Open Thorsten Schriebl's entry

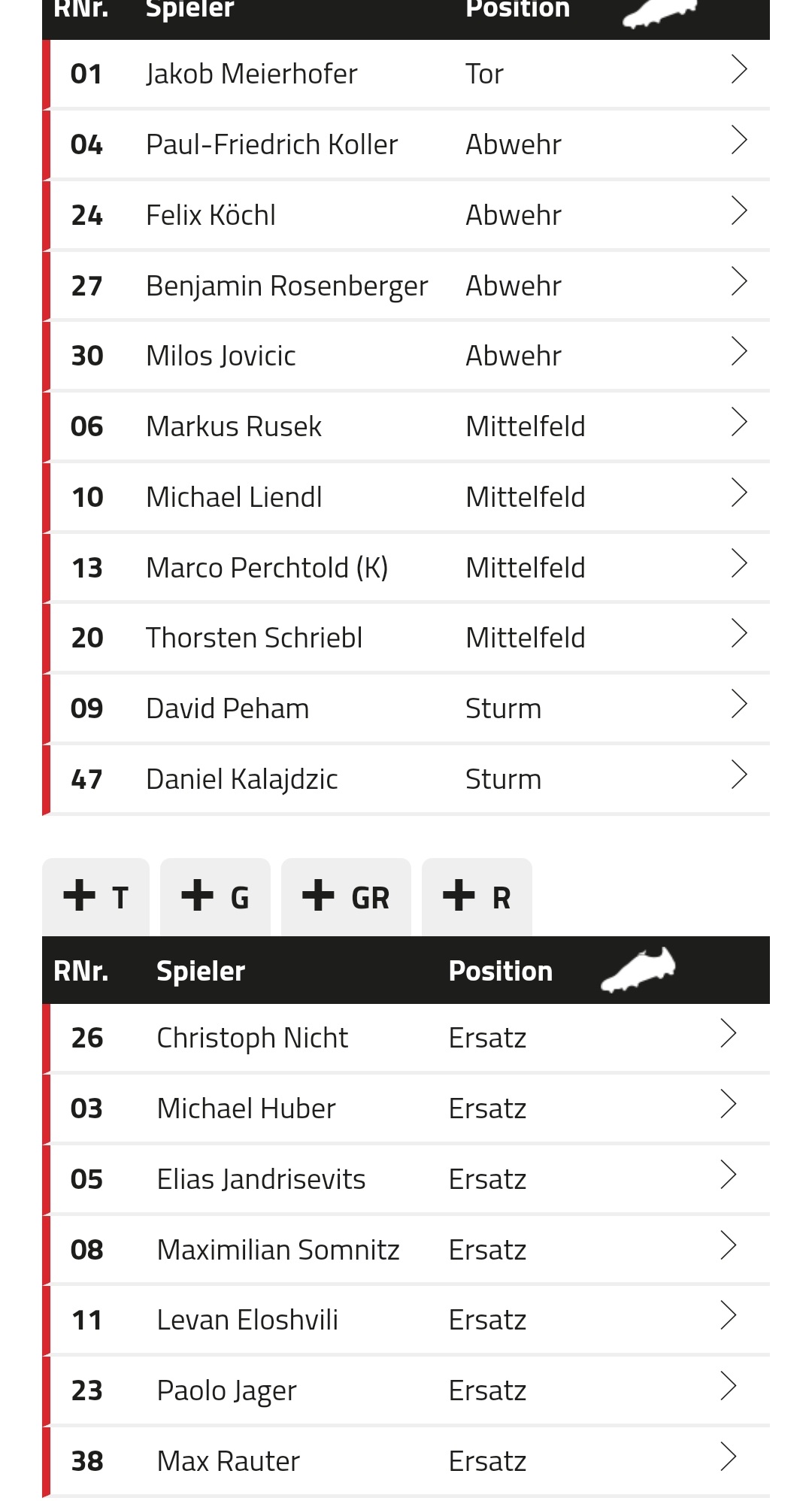[x=406, y=638]
